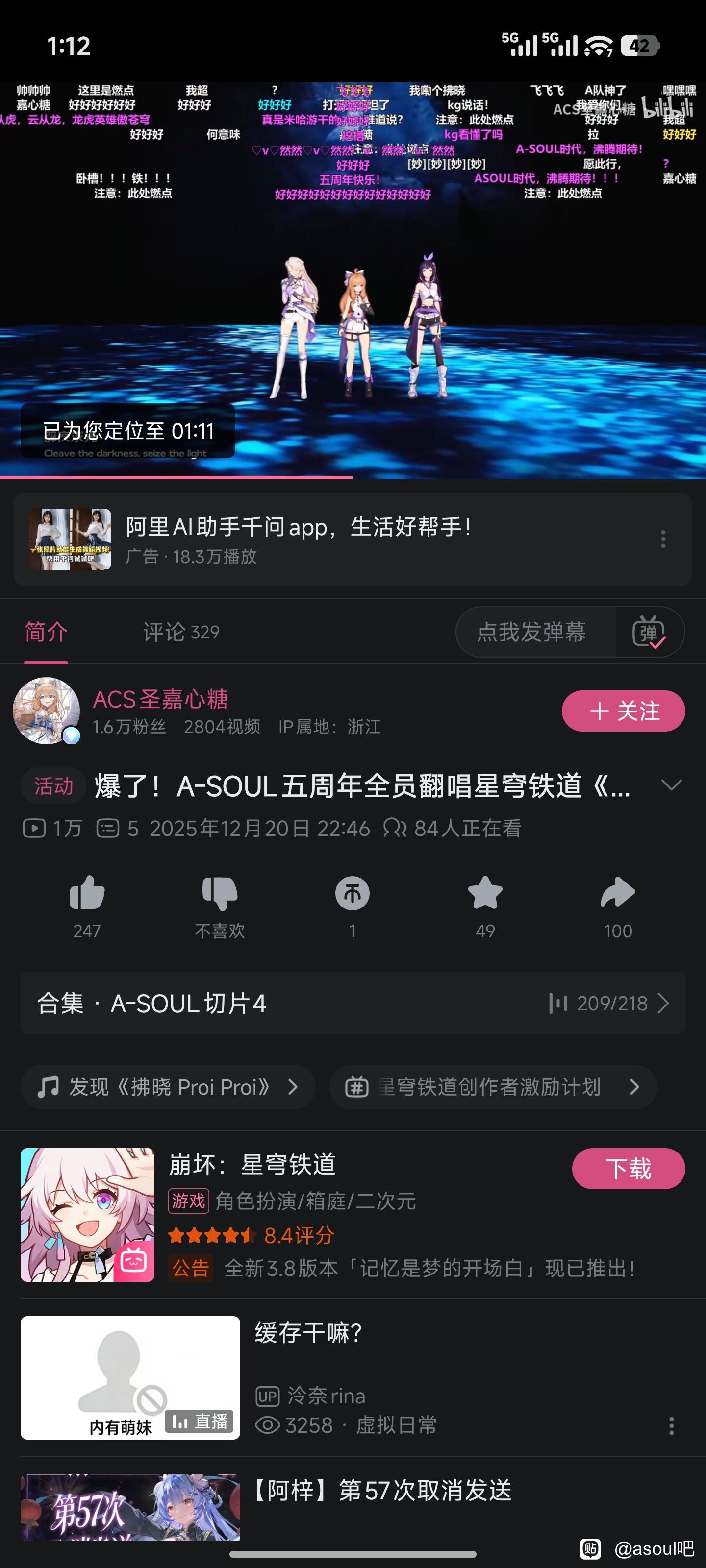Image resolution: width=706 pixels, height=1568 pixels.
Task: Download 崩坏：星穹铁道 game
Action: click(628, 1168)
